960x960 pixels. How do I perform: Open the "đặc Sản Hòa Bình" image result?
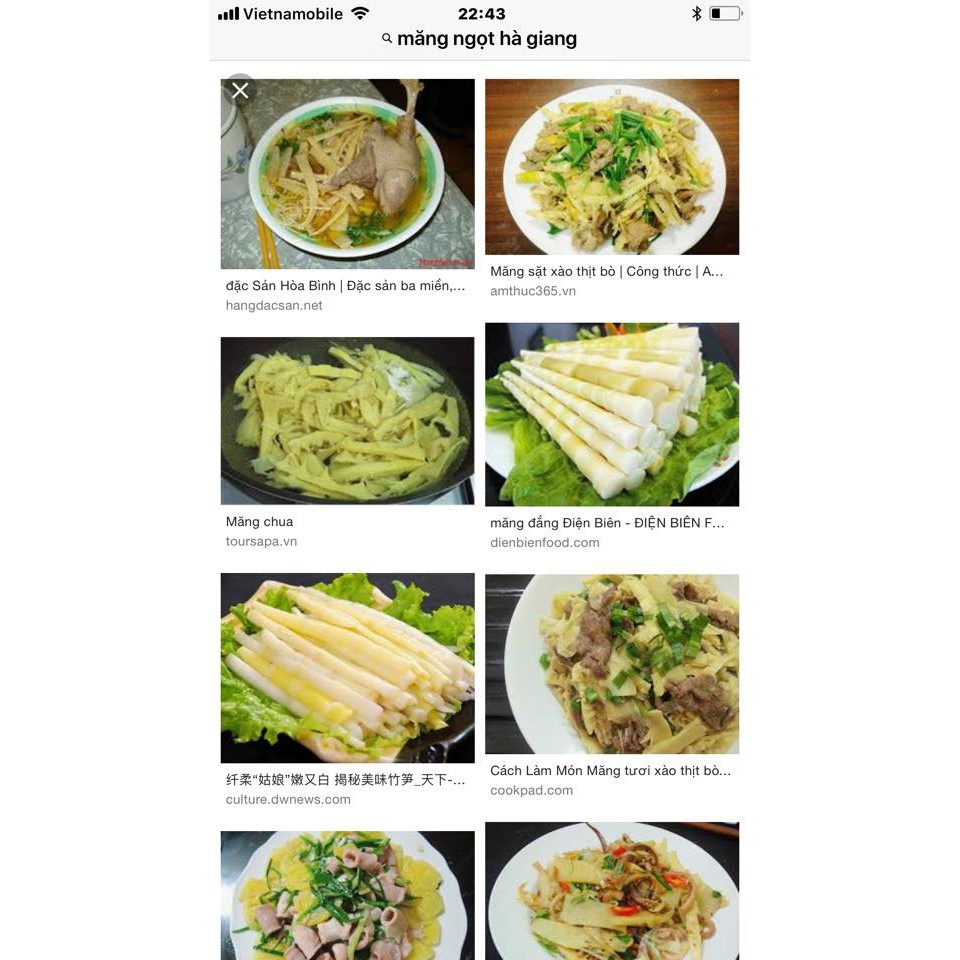coord(347,174)
